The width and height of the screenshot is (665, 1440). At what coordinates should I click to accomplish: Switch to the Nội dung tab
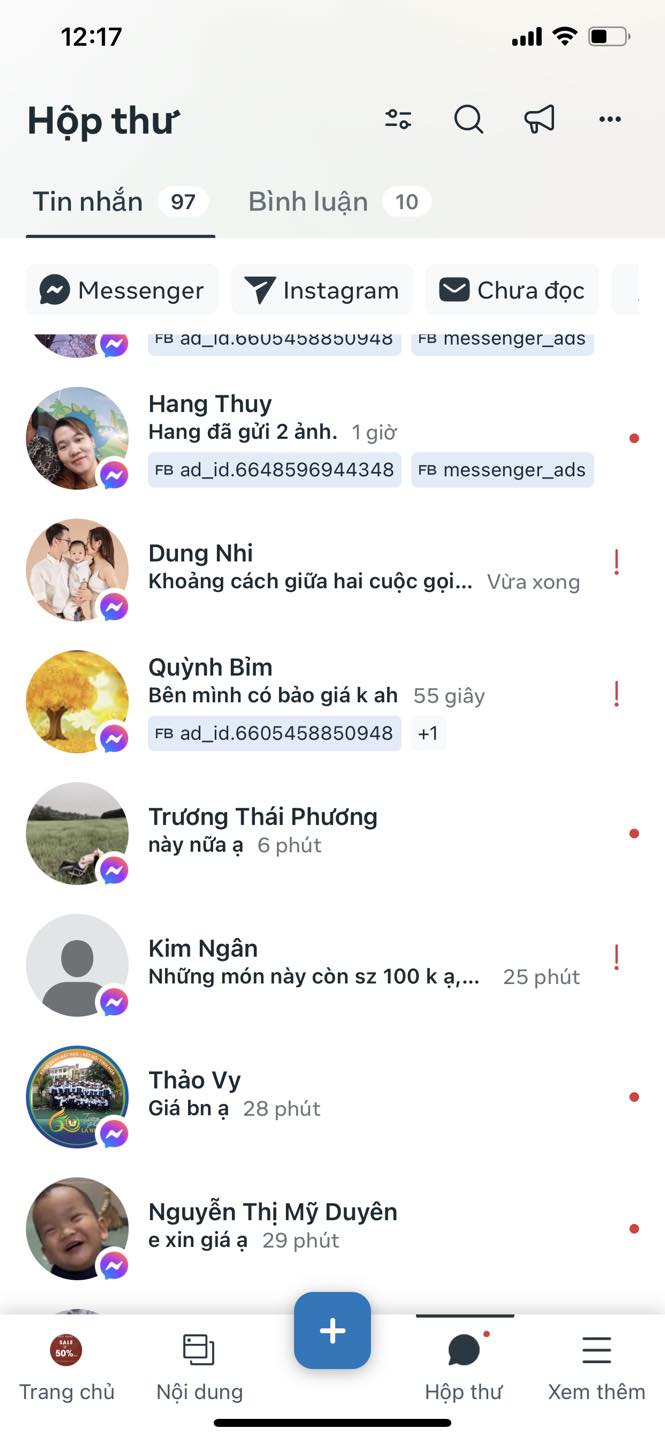click(199, 1367)
